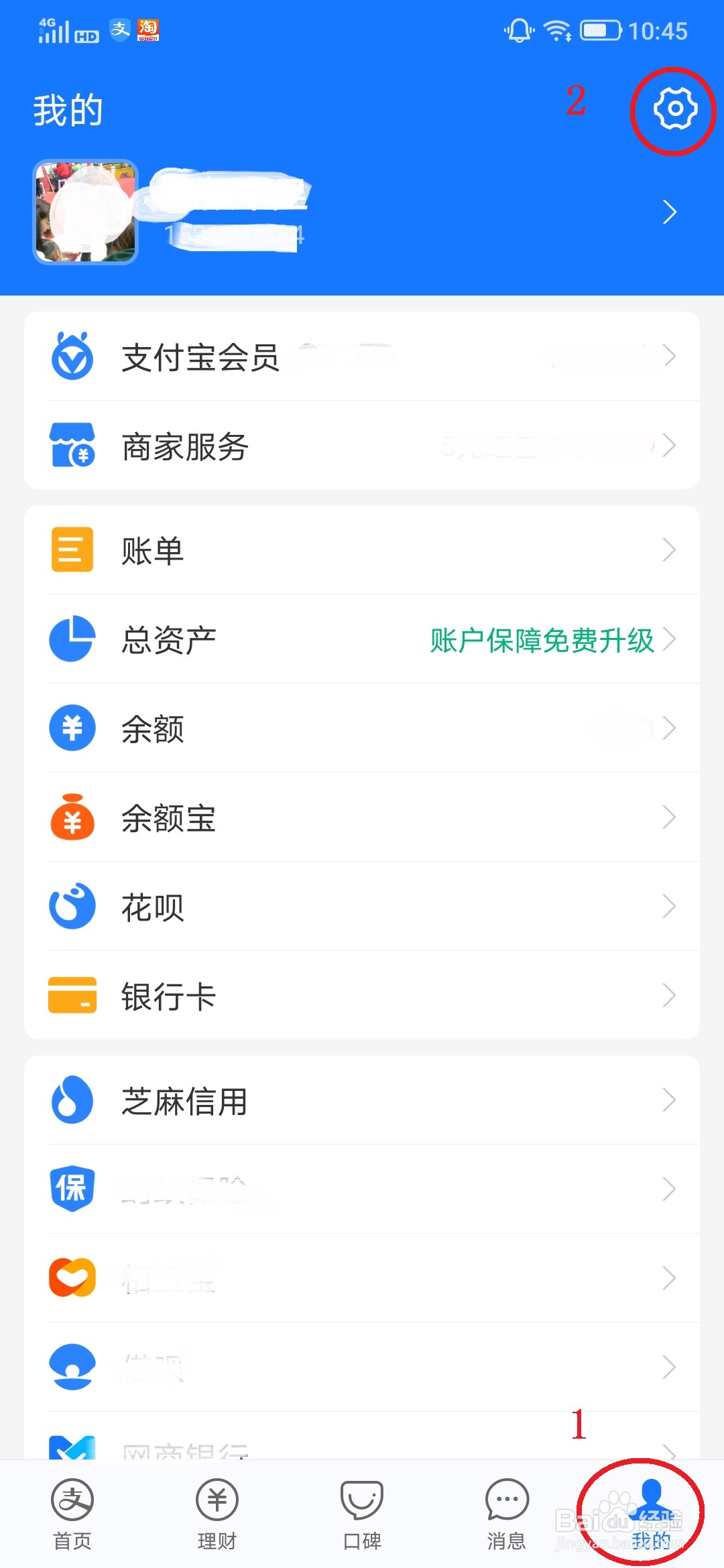Tap the 花呗 icon
The width and height of the screenshot is (724, 1568).
tap(72, 906)
